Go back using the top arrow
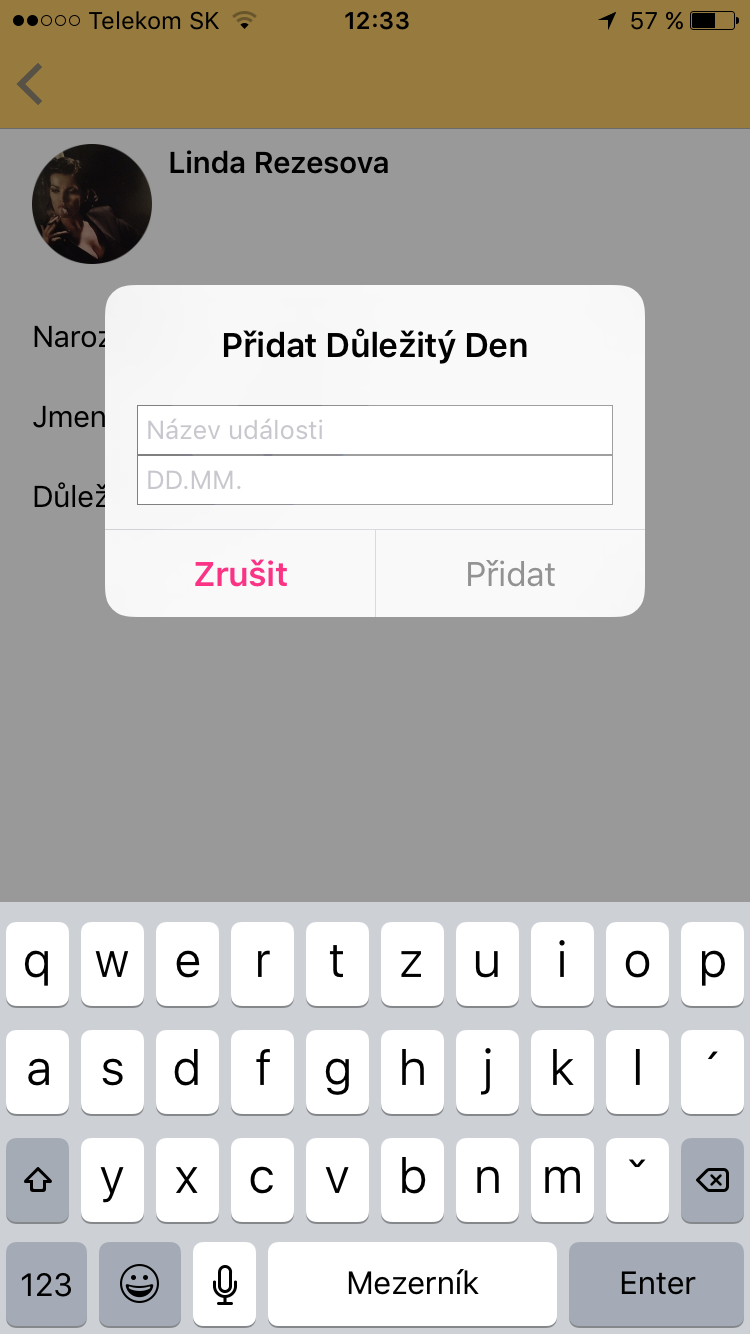 click(30, 84)
